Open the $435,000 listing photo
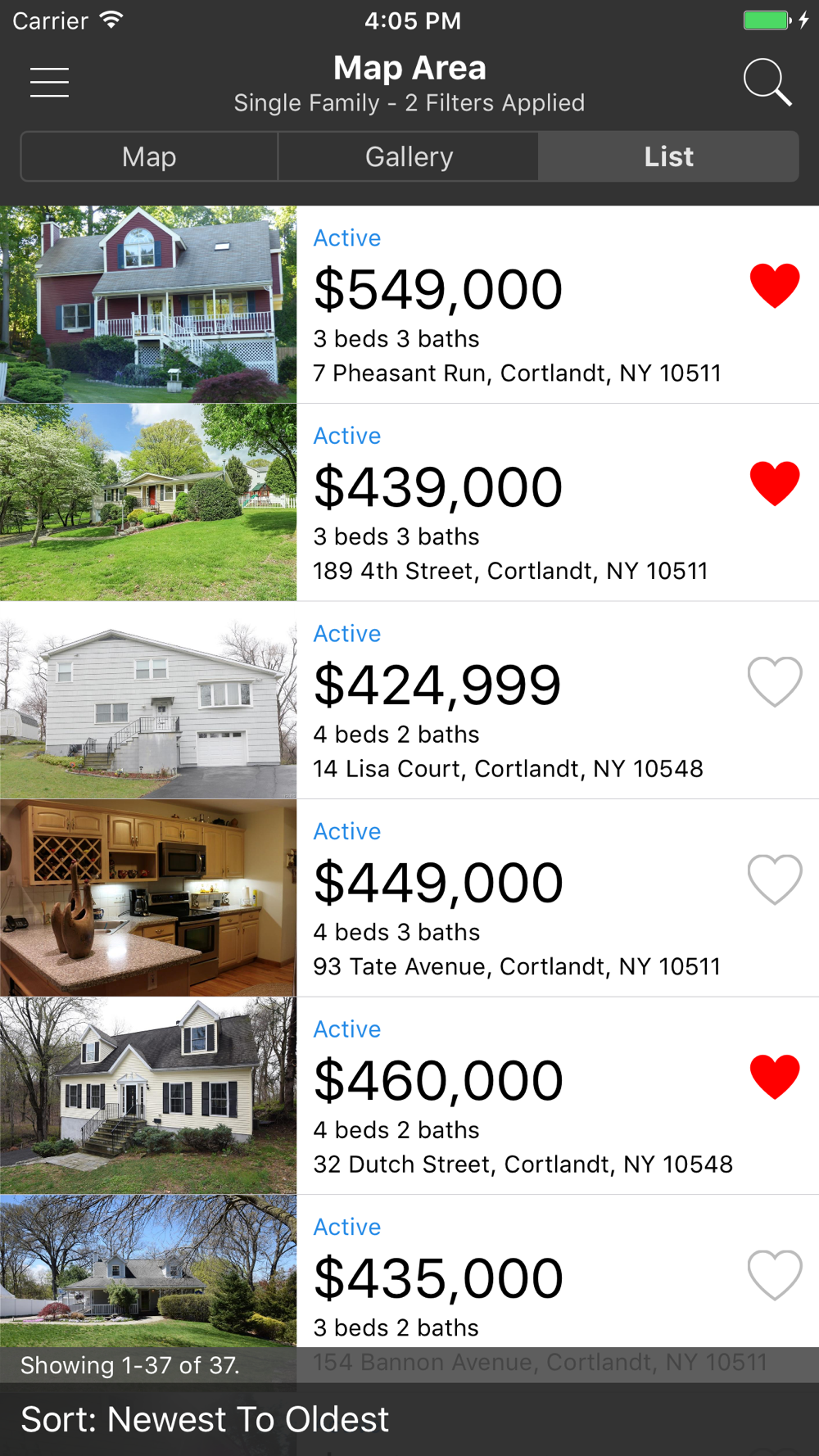 coord(148,1269)
